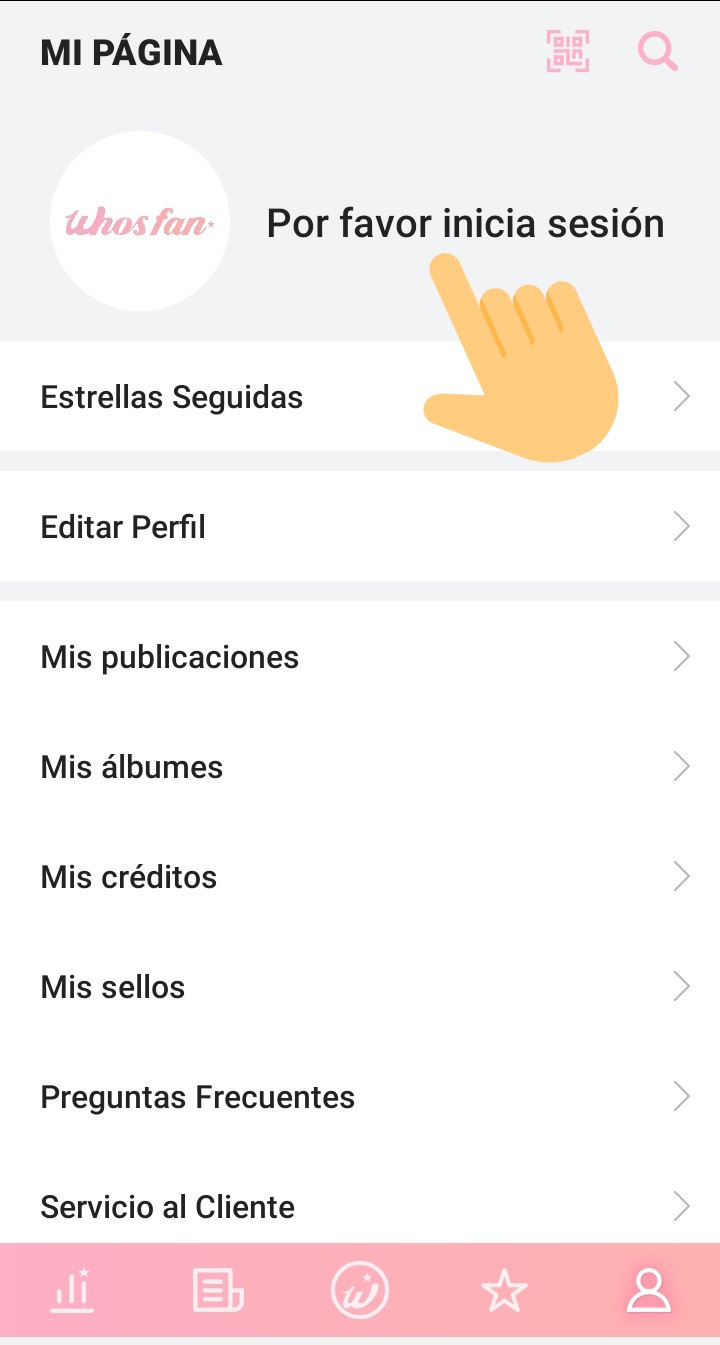This screenshot has height=1345, width=720.
Task: Tap the chevron beside Estrellas Seguidas
Action: coord(681,396)
